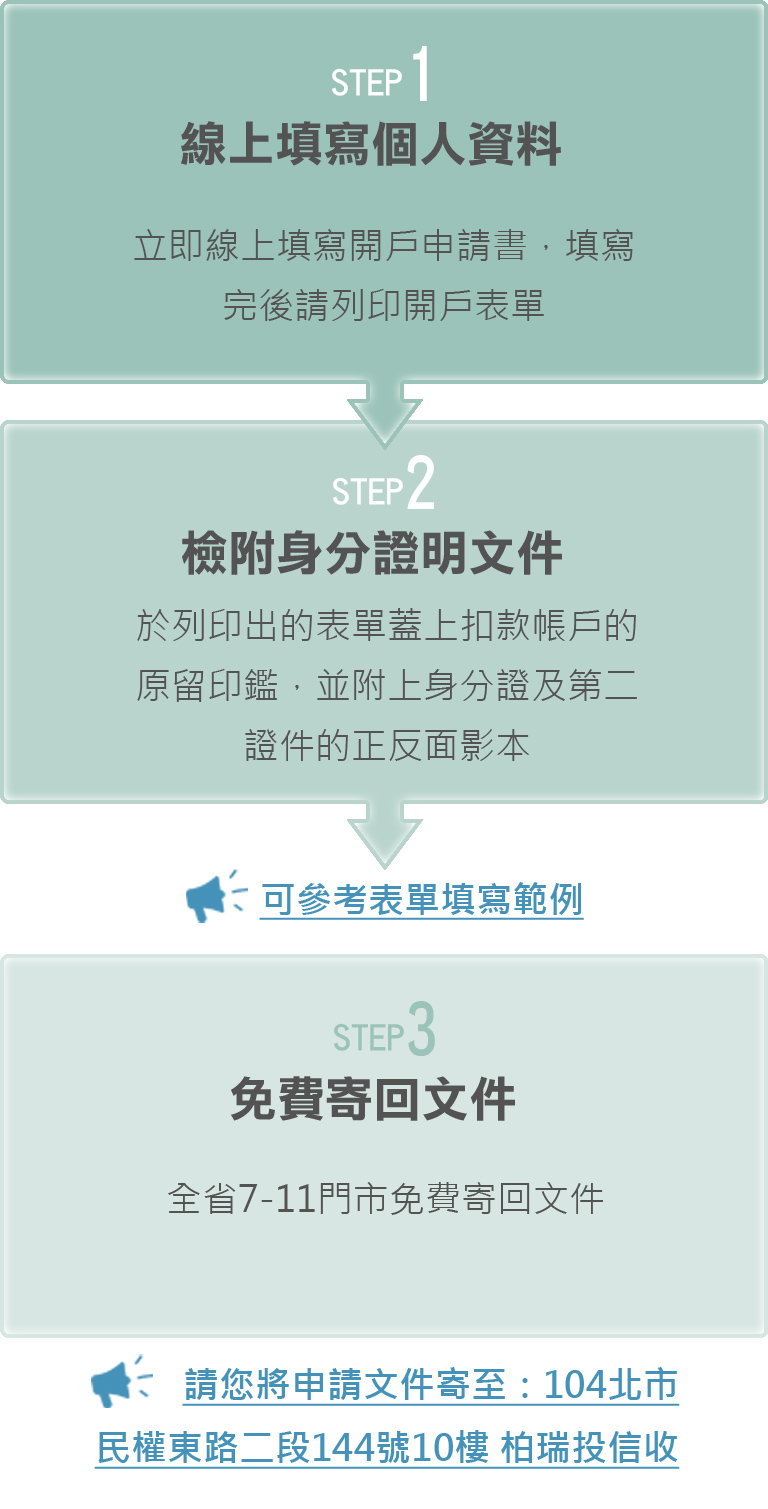Open the mailing address link for application documents
Viewport: 768px width, 1509px height.
tap(386, 1416)
